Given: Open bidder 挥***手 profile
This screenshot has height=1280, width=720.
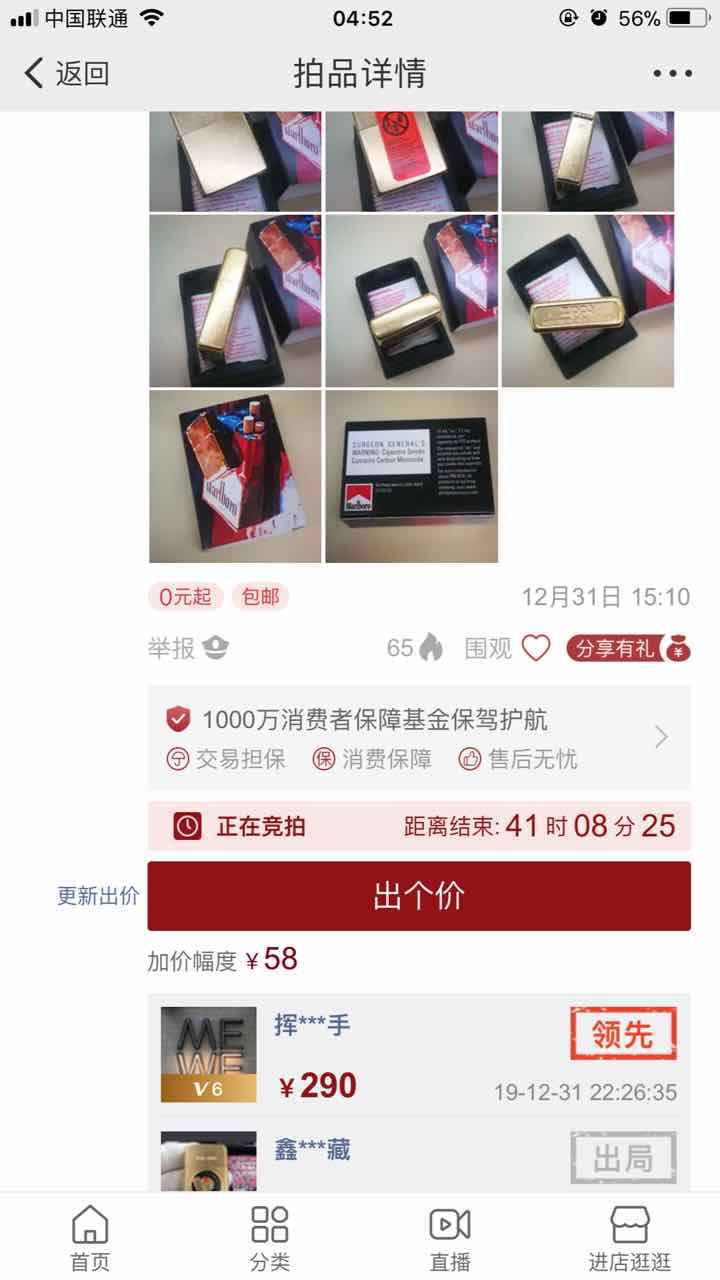Looking at the screenshot, I should [x=312, y=1025].
